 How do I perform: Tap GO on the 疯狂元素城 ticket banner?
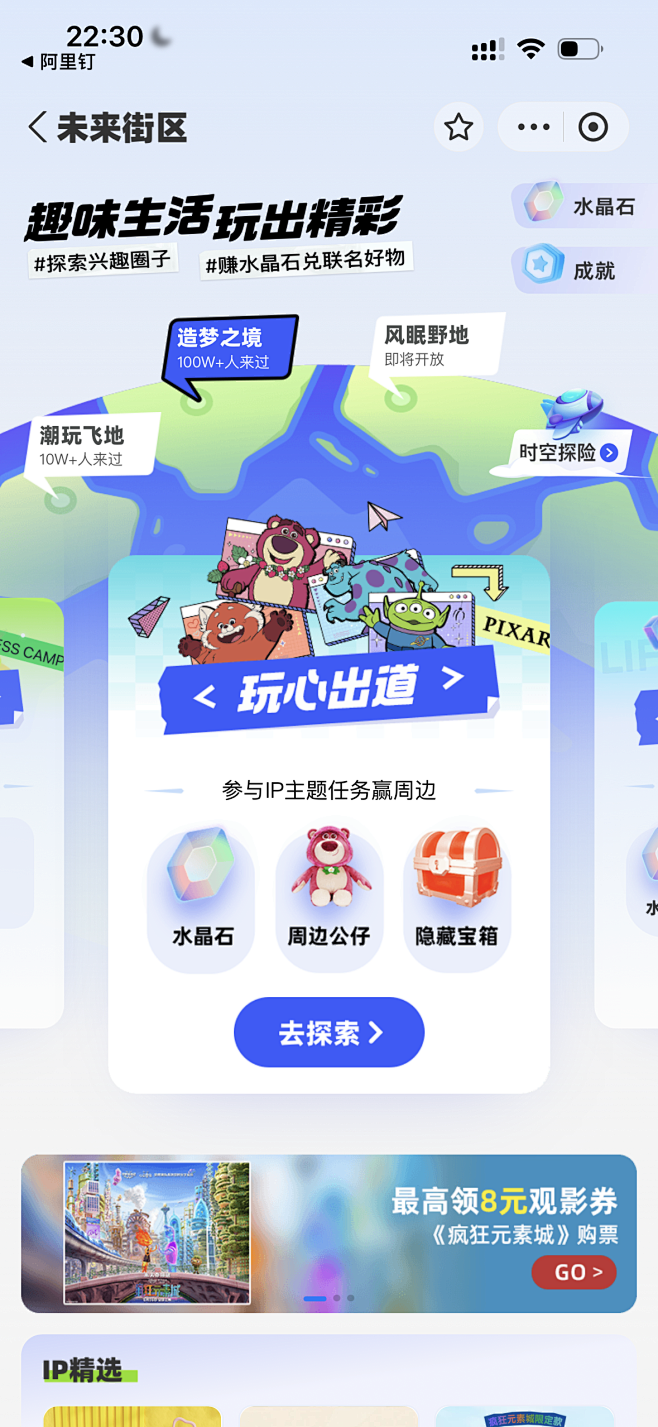click(x=573, y=1272)
